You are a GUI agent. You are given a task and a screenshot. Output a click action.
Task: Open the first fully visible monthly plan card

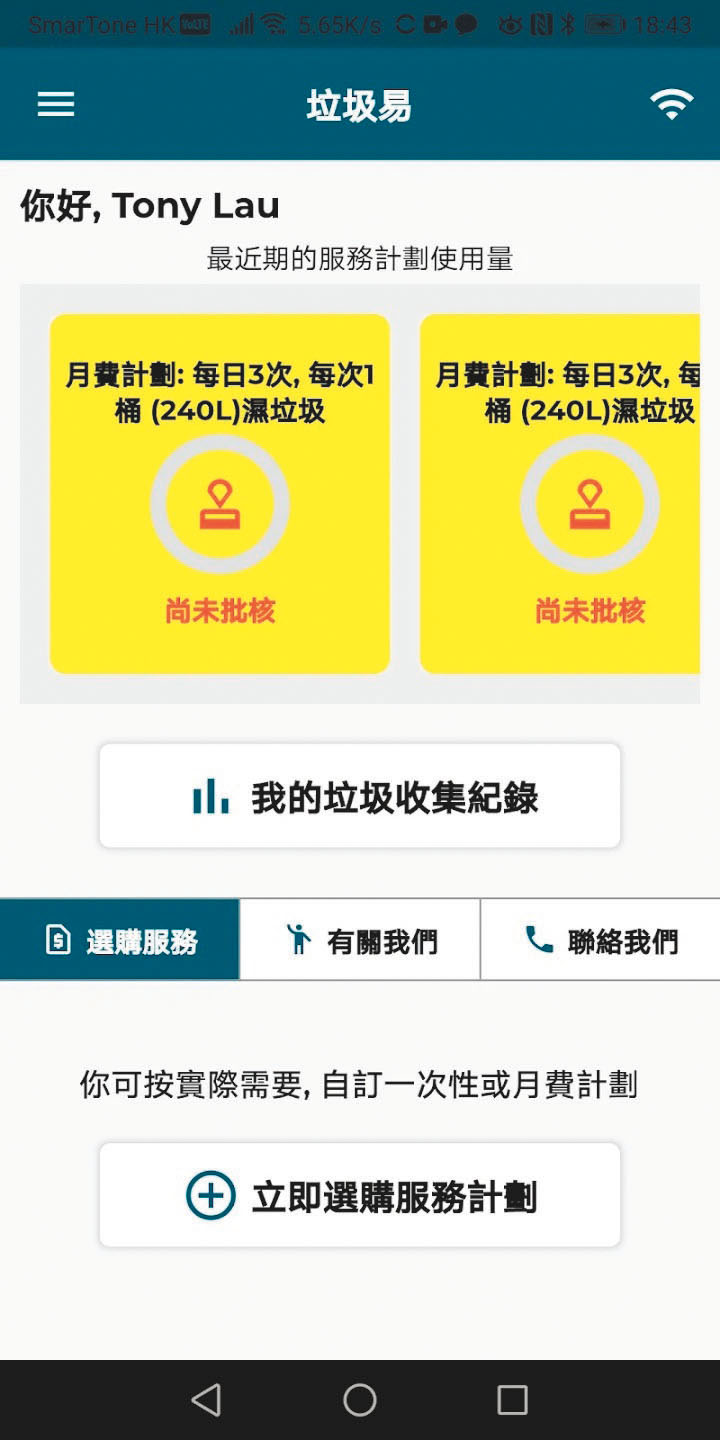(220, 494)
